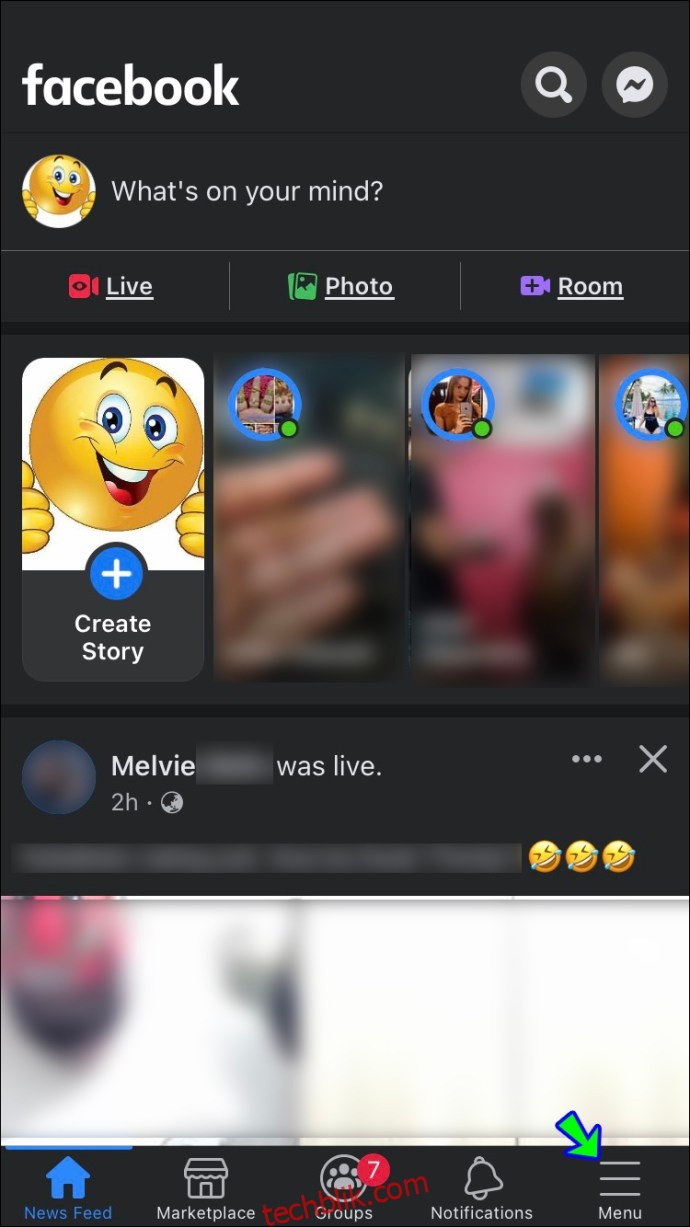The image size is (690, 1227).
Task: Hide Melvie's post with the X
Action: point(653,759)
